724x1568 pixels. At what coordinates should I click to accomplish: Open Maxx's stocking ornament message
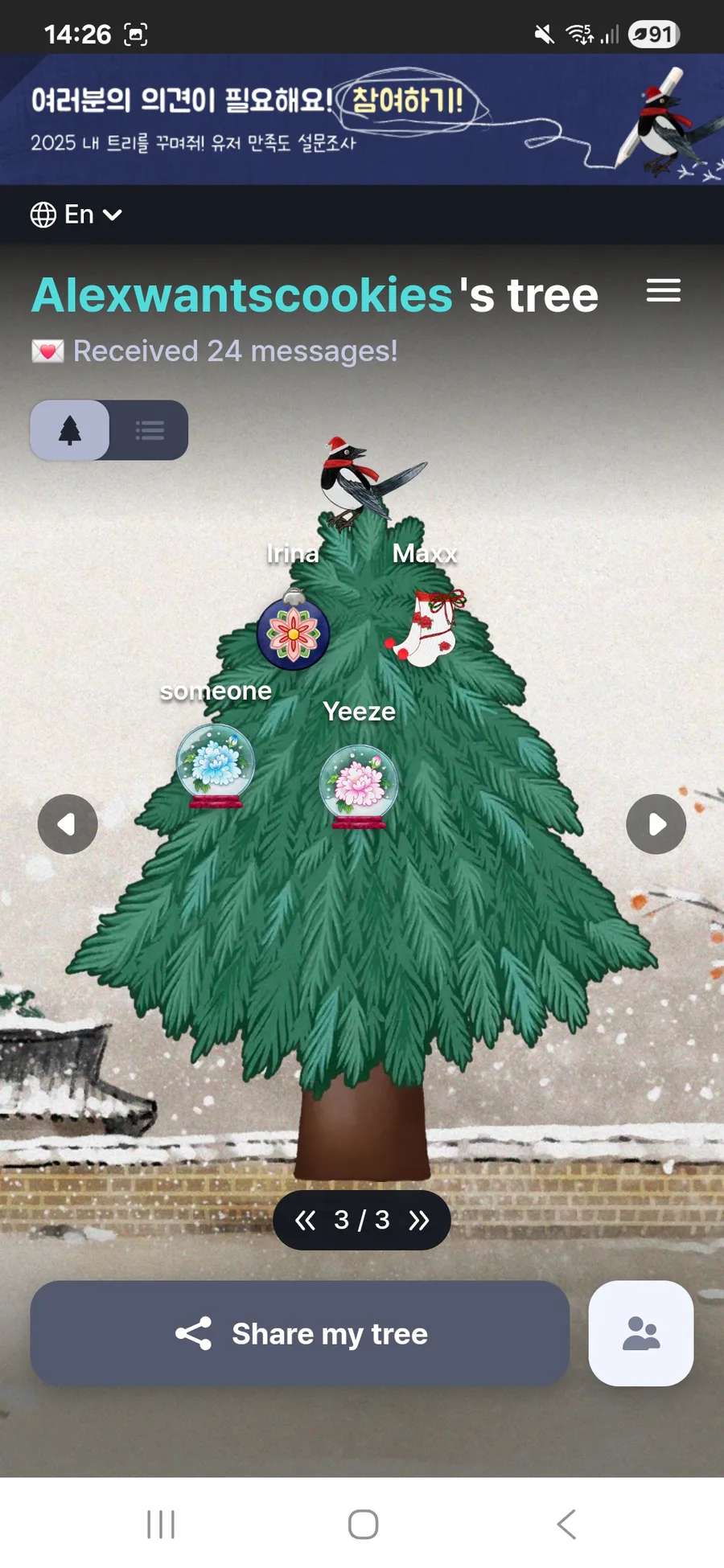426,629
